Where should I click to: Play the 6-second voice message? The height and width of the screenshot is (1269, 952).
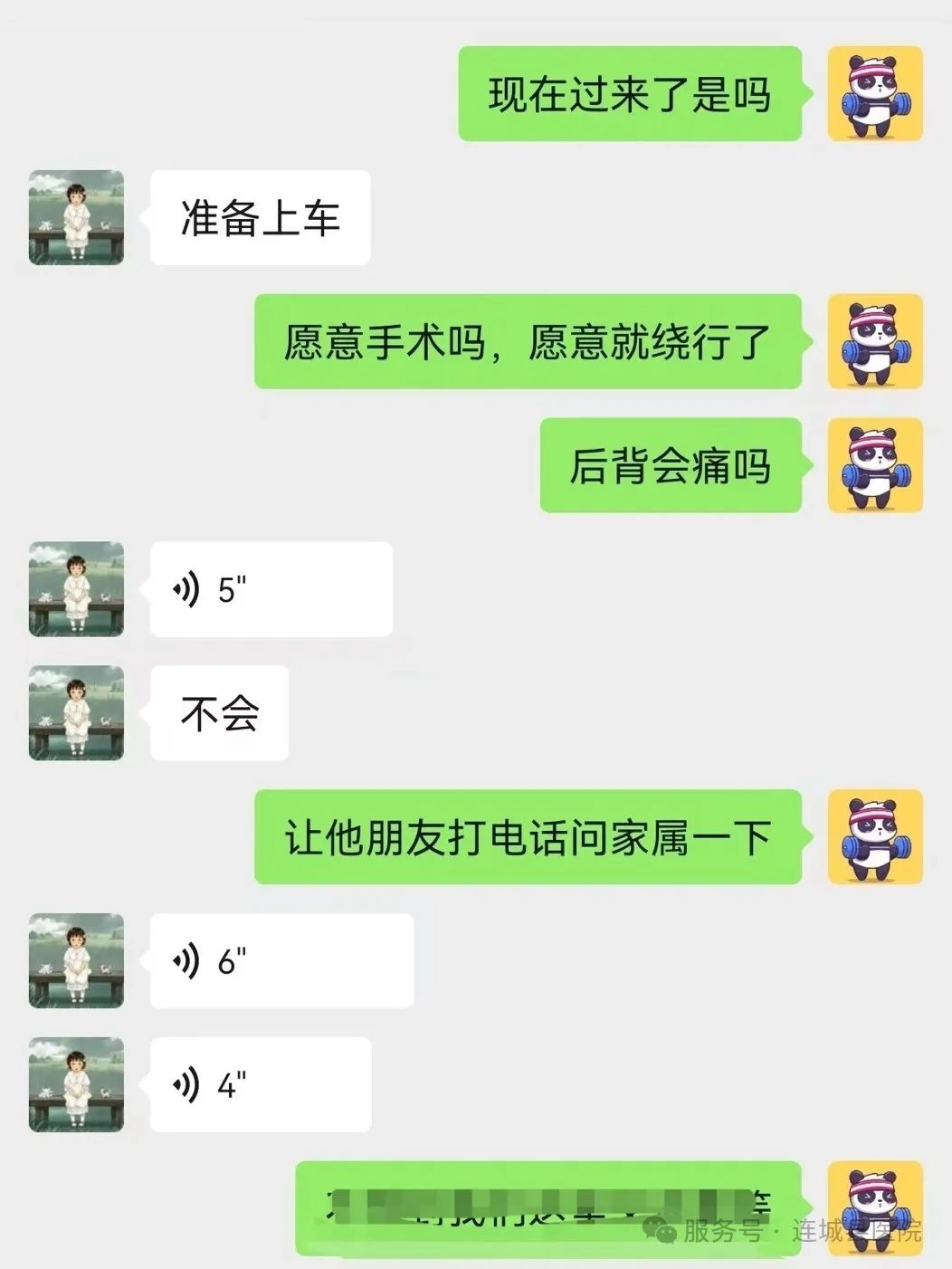pos(281,961)
